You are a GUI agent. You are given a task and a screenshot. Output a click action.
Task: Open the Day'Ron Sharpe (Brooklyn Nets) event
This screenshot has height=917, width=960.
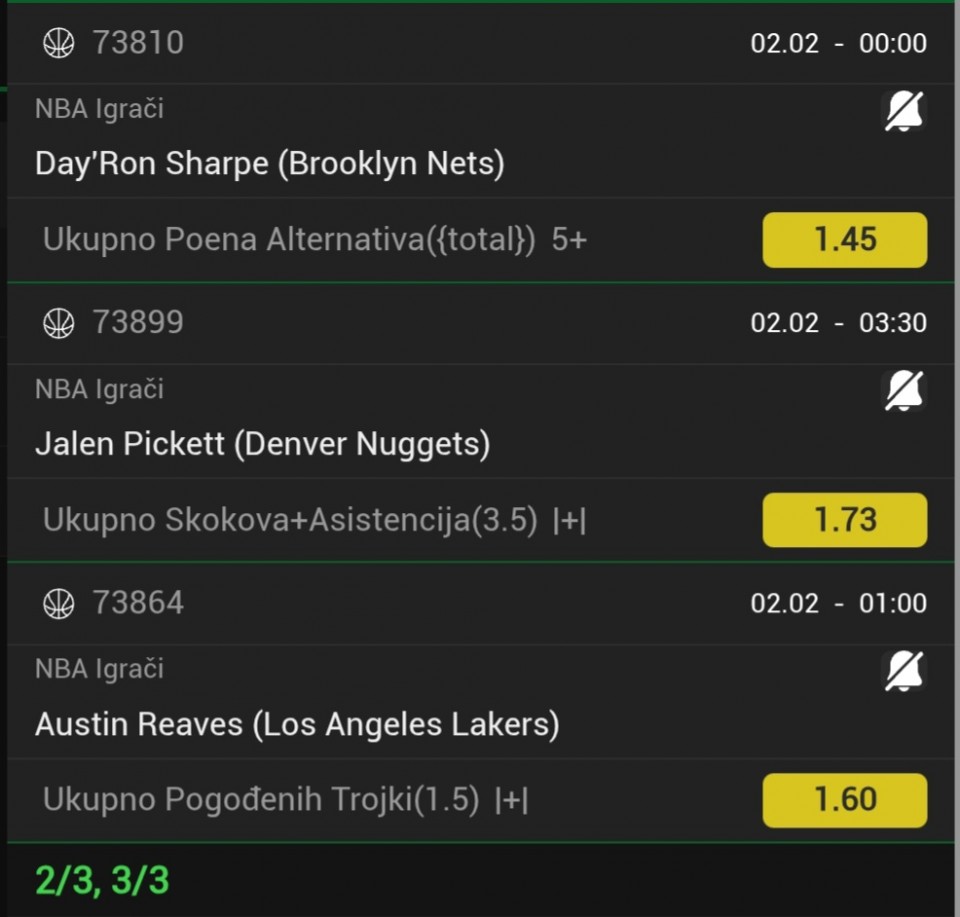[270, 163]
